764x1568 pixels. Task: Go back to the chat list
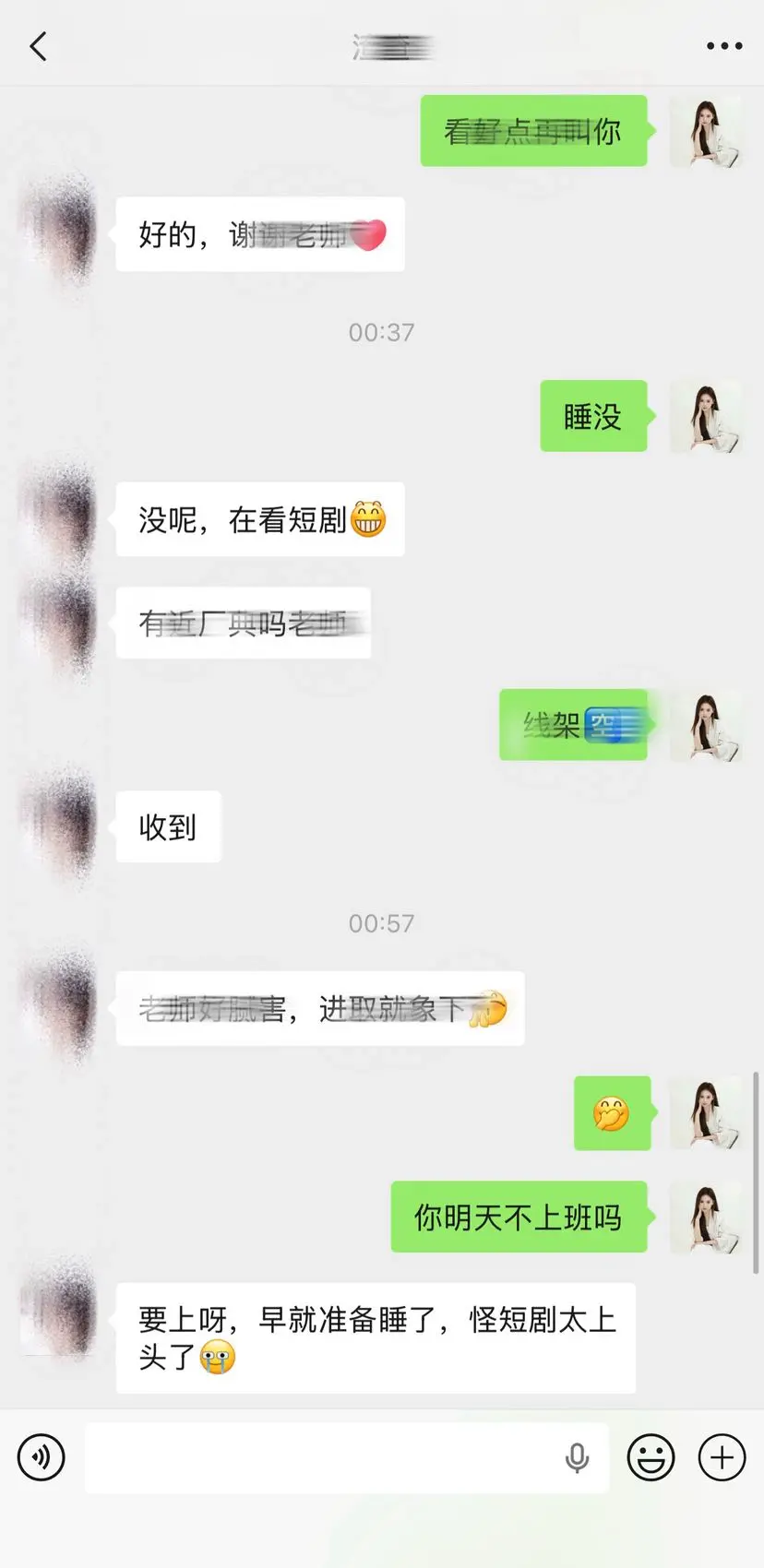[38, 46]
